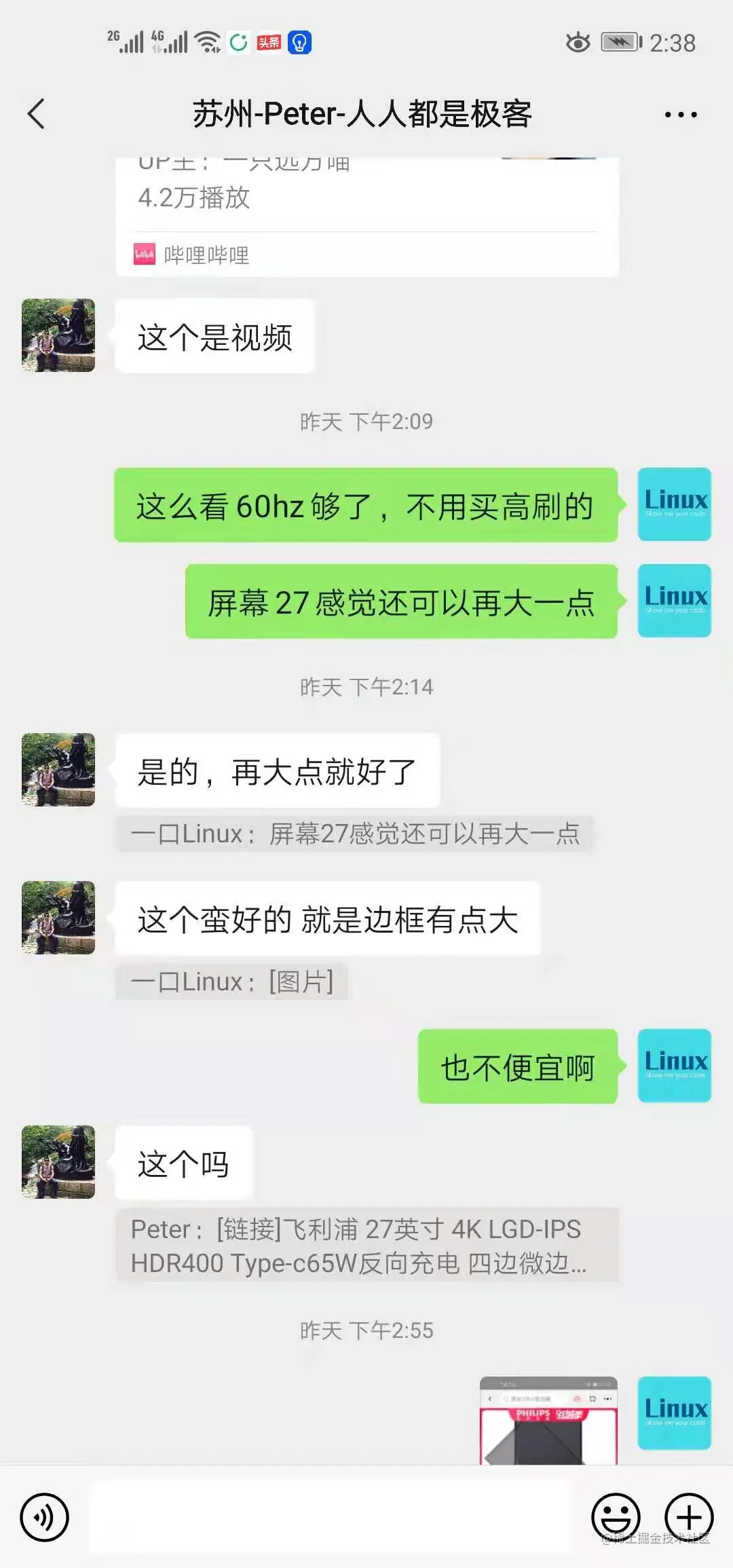View the Philips screenshot image message
Viewport: 733px width, 1568px height.
click(x=548, y=1420)
